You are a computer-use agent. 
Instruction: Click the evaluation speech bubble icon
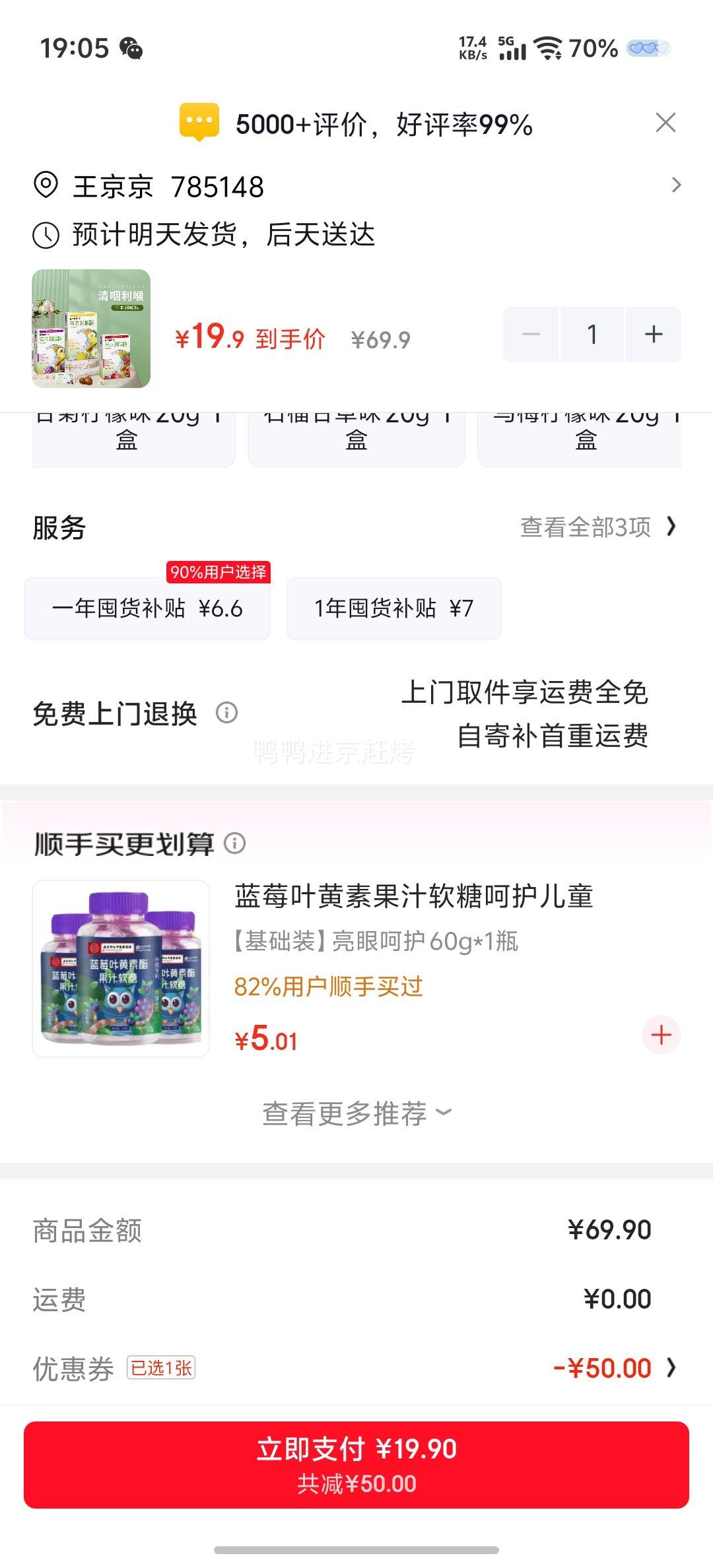[199, 121]
